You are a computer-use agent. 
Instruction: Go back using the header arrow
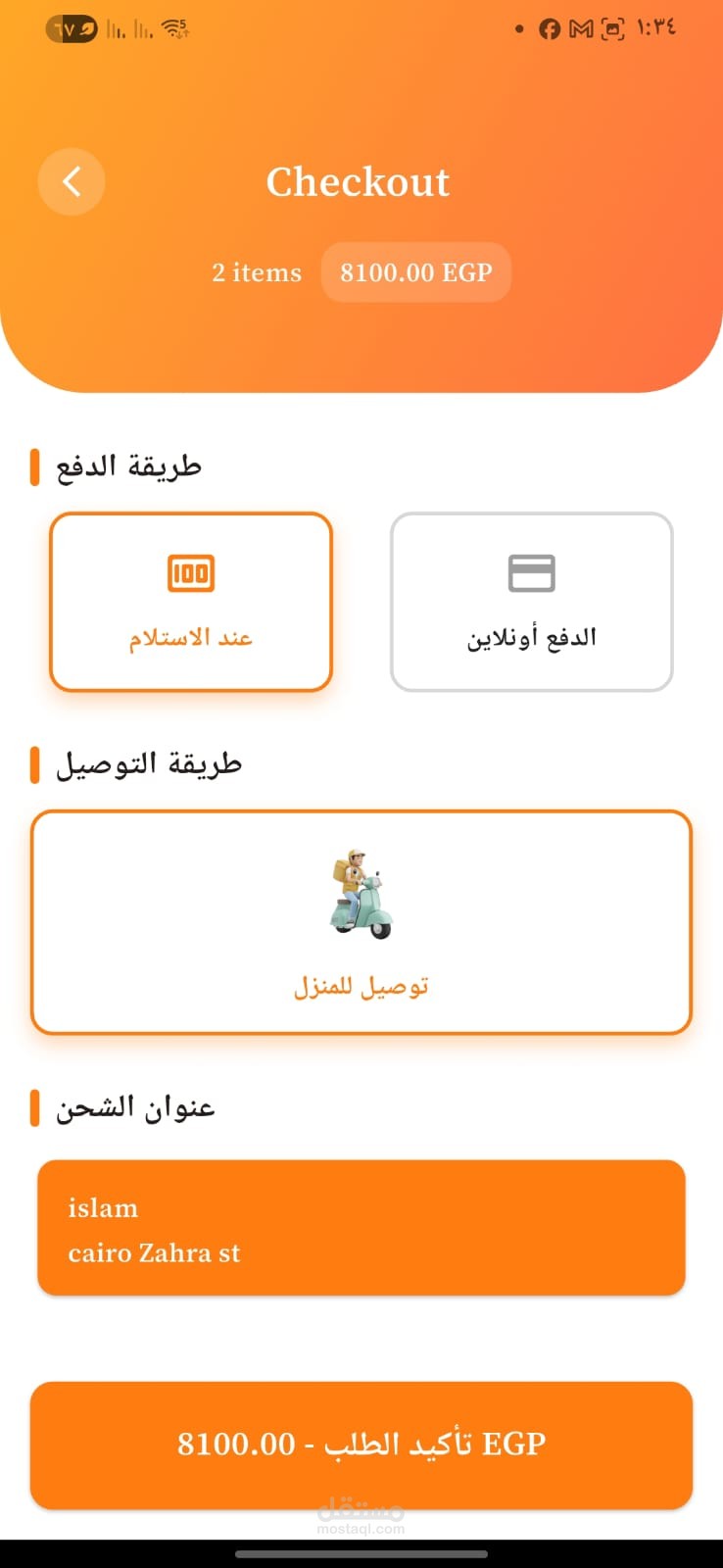pos(72,181)
